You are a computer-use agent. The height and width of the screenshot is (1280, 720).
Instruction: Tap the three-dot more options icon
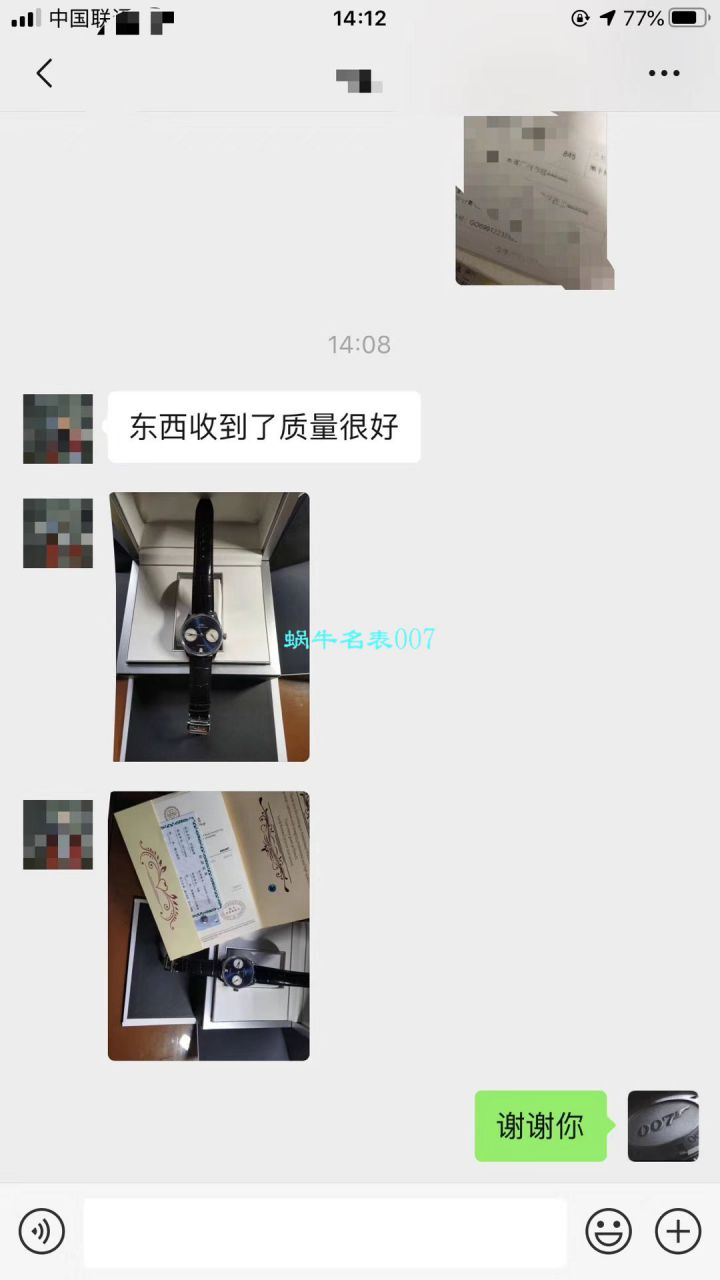click(x=664, y=72)
